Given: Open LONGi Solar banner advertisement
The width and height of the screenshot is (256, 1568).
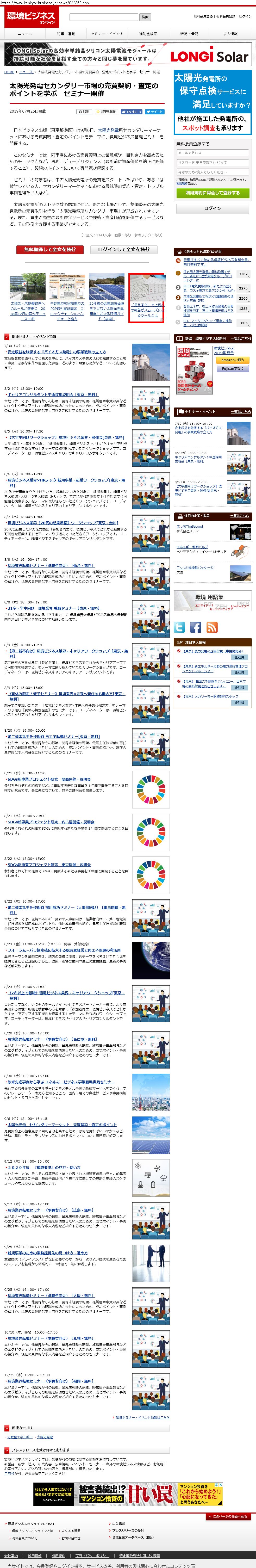Looking at the screenshot, I should click(128, 55).
